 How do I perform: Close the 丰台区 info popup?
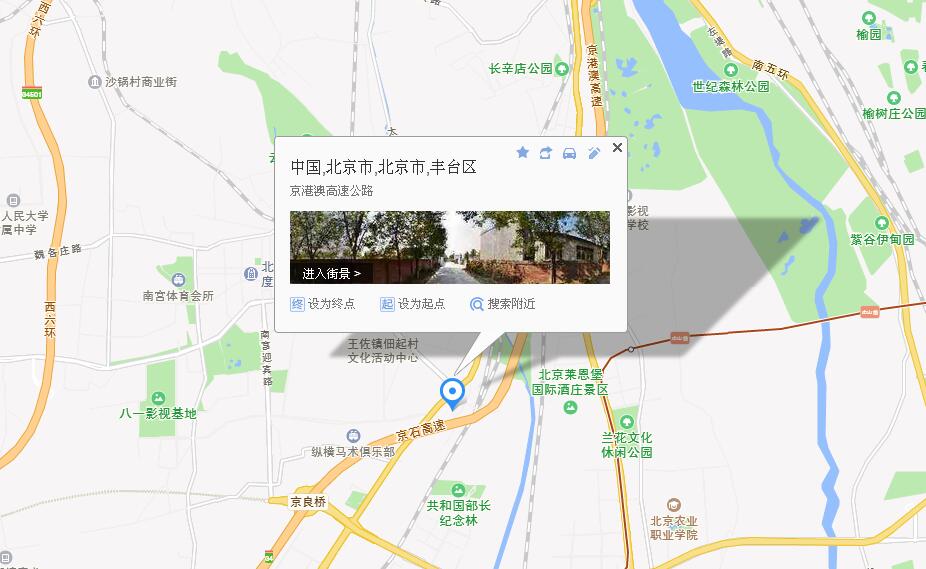617,148
